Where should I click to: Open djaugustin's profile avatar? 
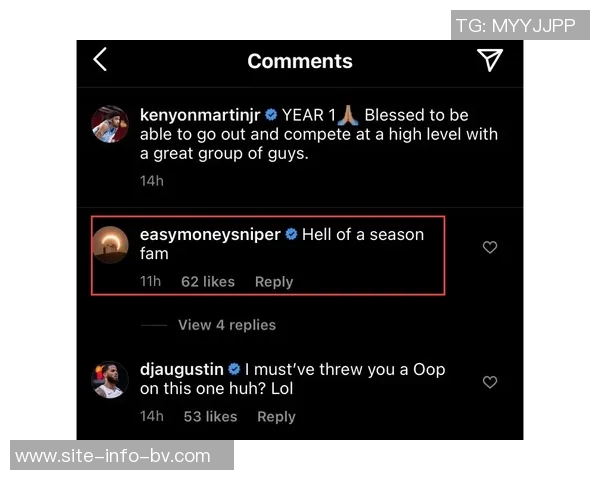[x=110, y=380]
